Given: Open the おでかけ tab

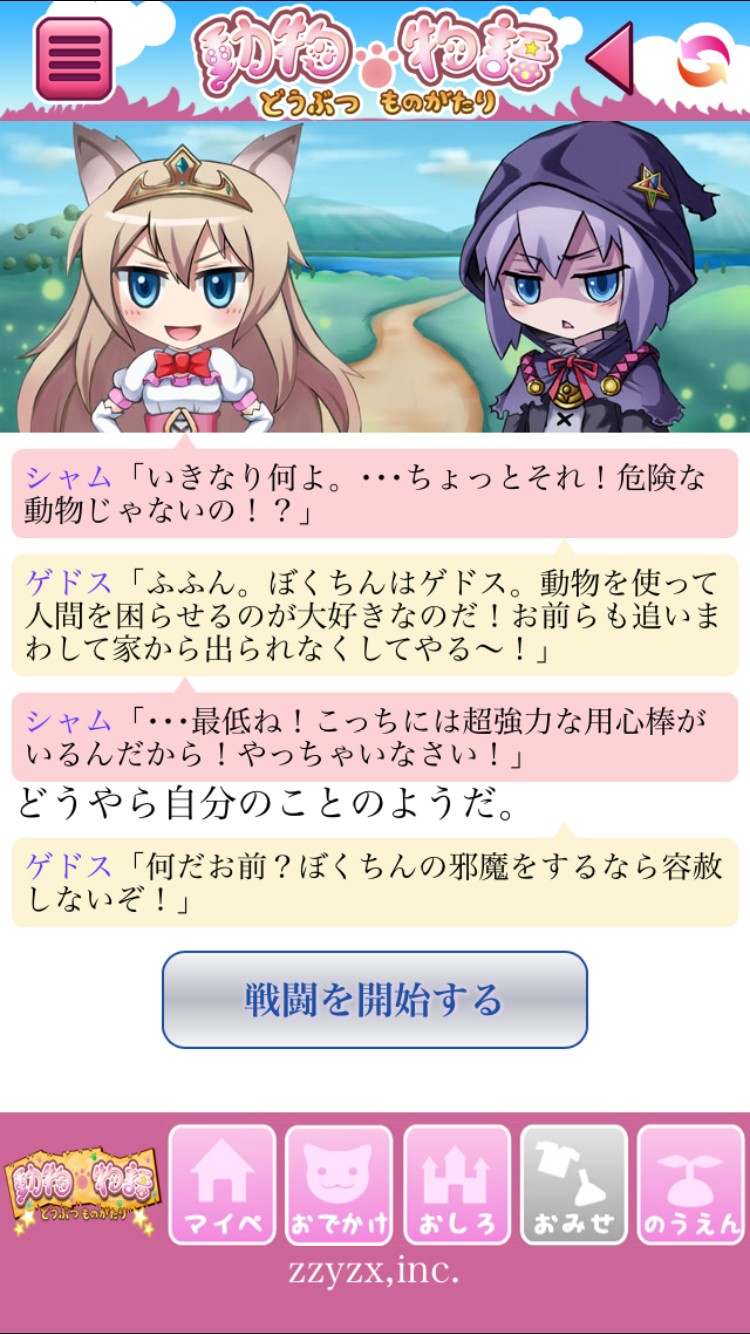Looking at the screenshot, I should (x=339, y=1185).
